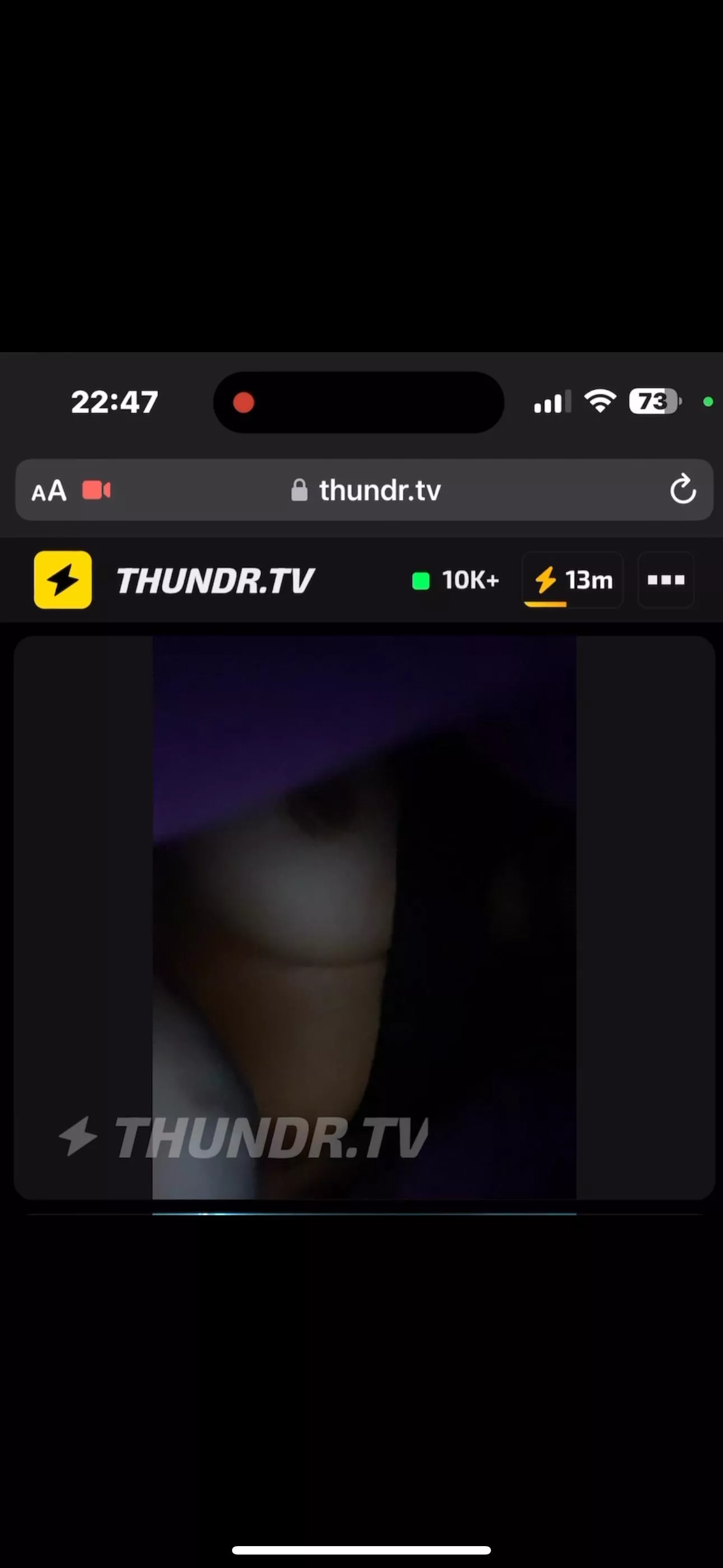The height and width of the screenshot is (1568, 723).
Task: Reload the thundr.tv page
Action: pos(682,490)
